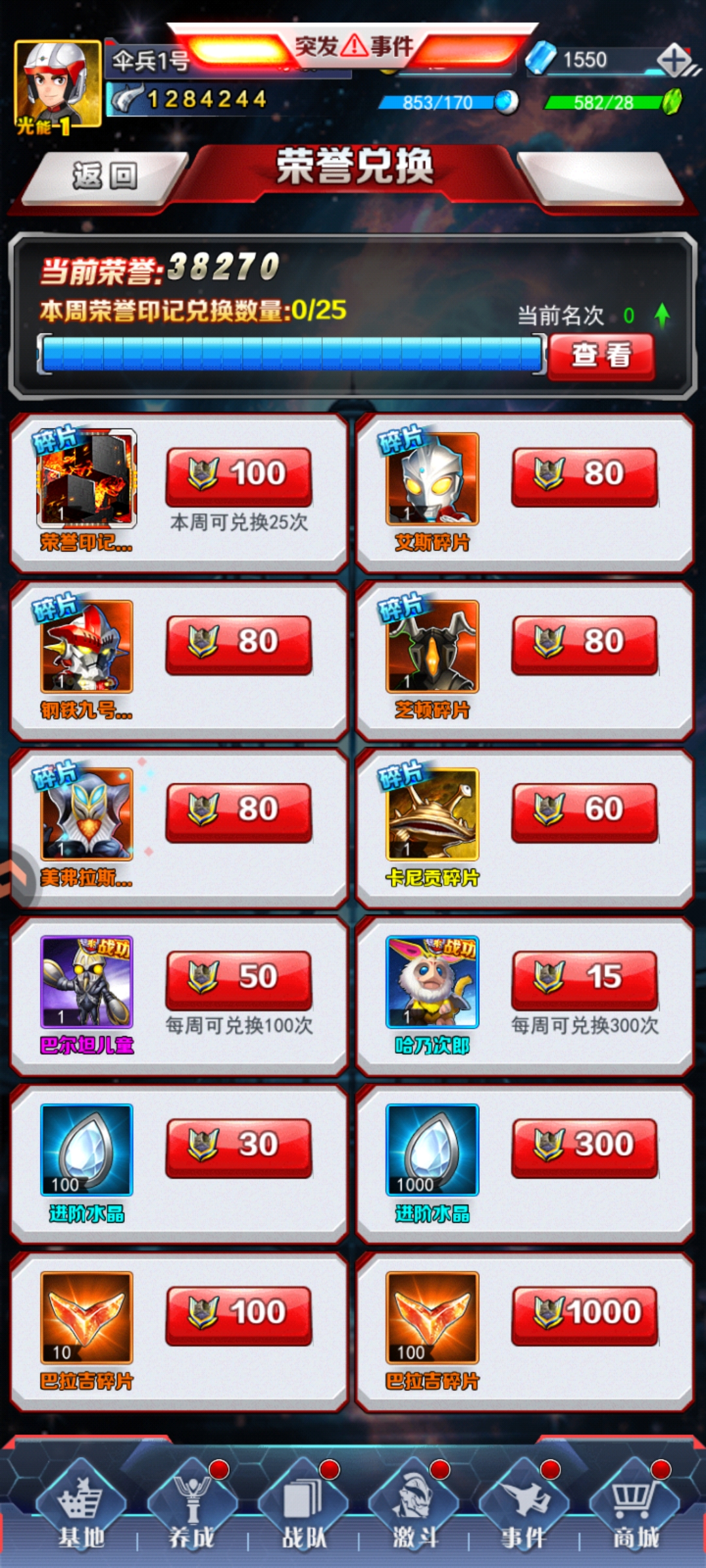Image resolution: width=706 pixels, height=1568 pixels.
Task: Buy 1000 进阶水晶 for 300 honor
Action: [x=584, y=1147]
